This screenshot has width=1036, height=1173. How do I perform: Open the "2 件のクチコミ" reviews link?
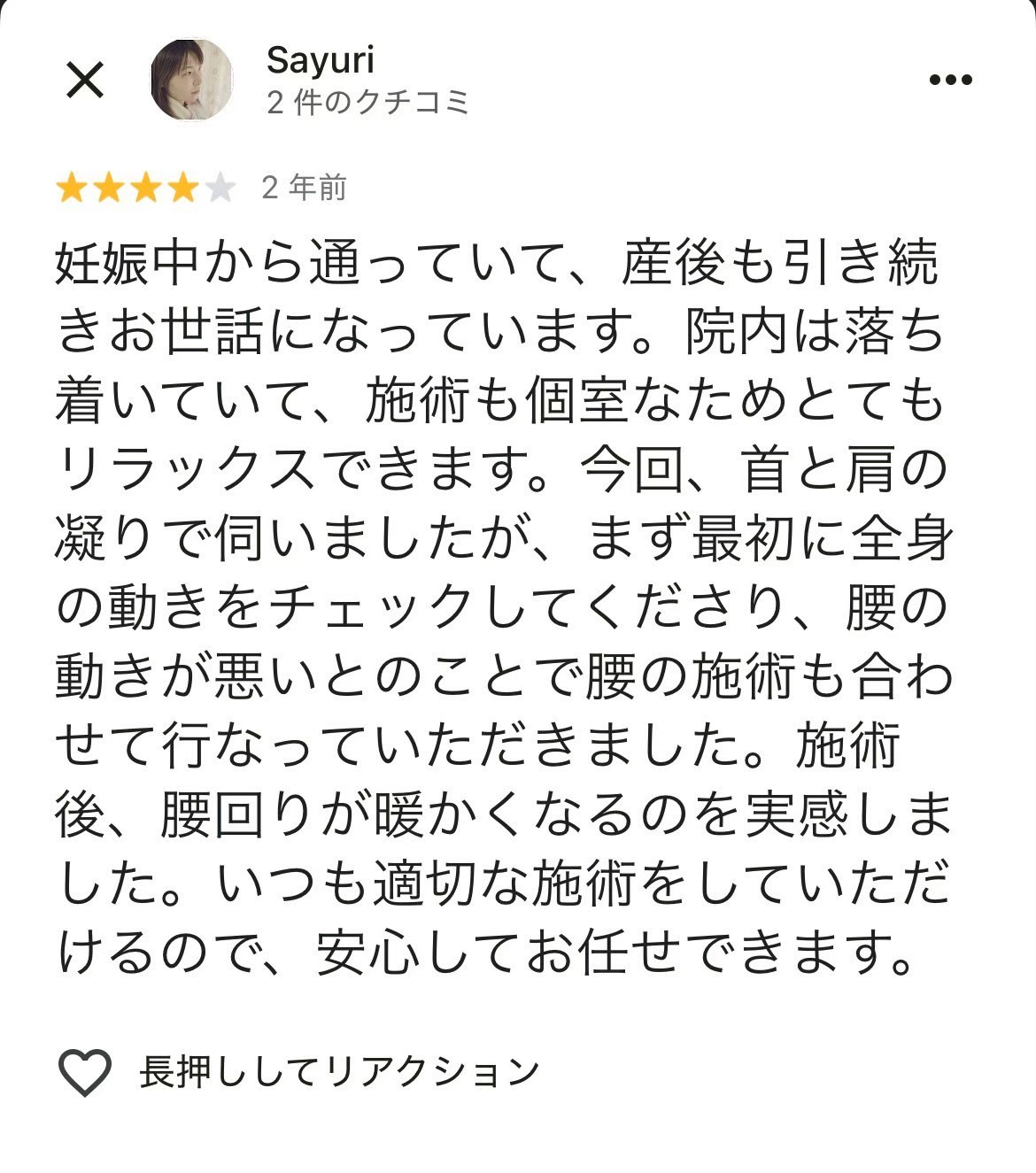366,102
